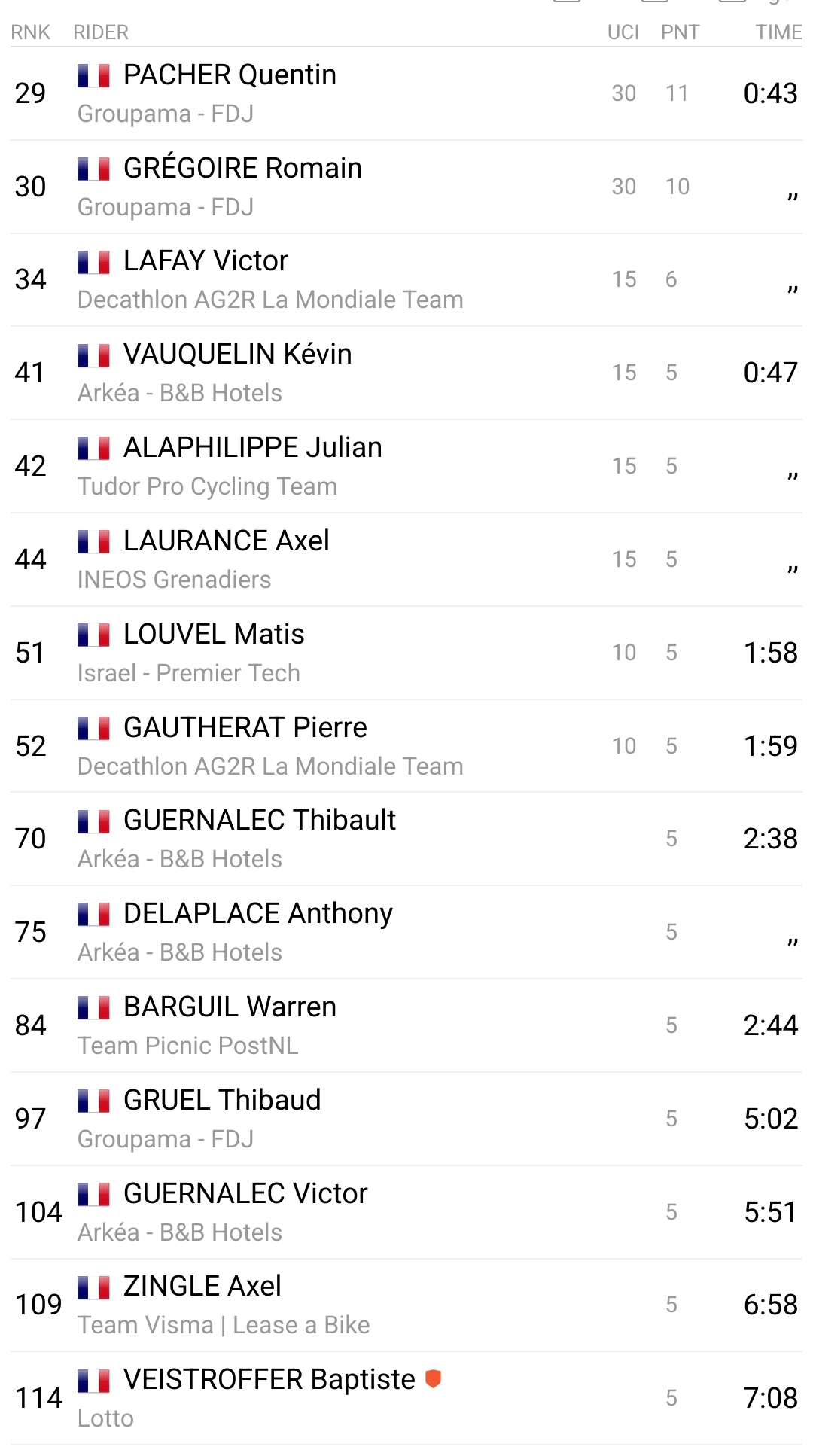Open INEOS Grenadiers team page
813x1456 pixels.
[174, 580]
